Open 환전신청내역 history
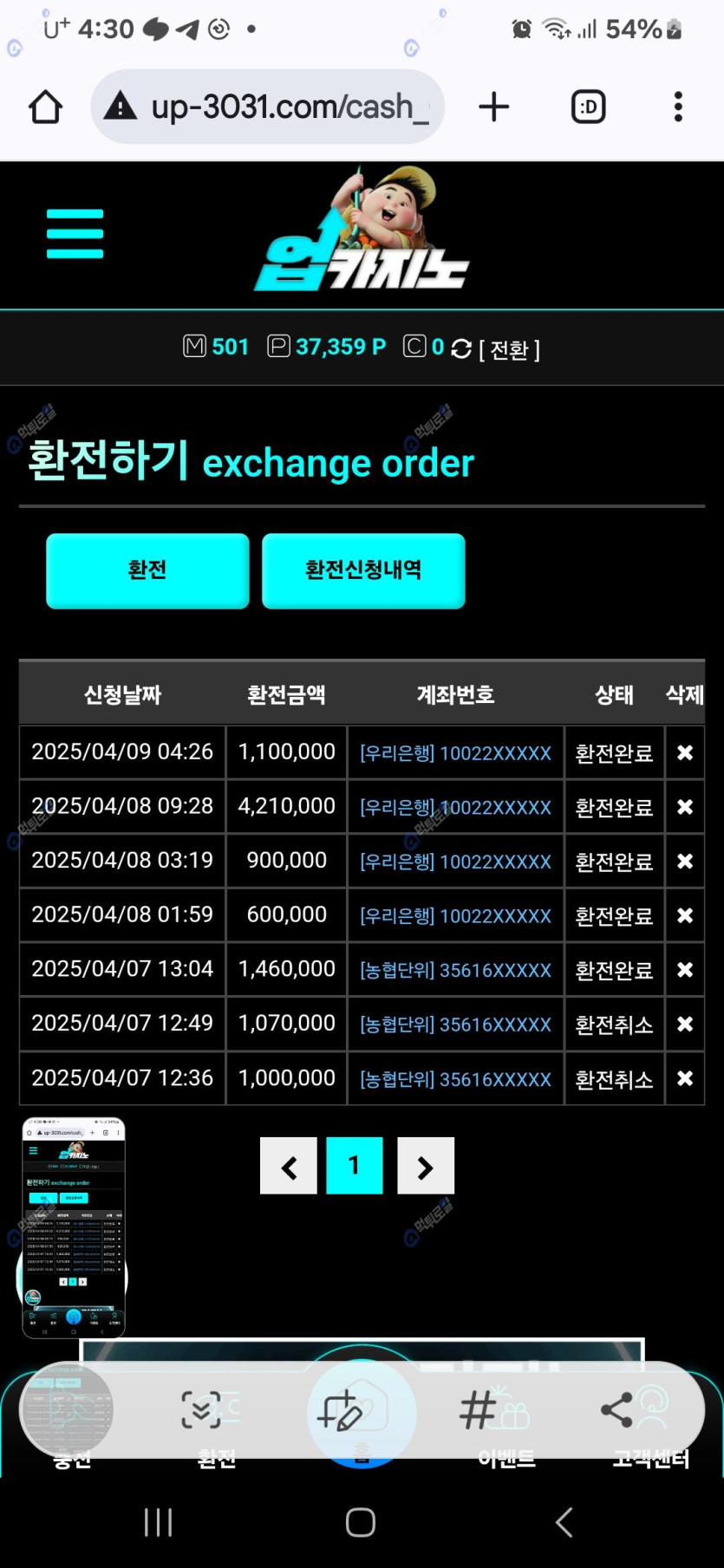The height and width of the screenshot is (1568, 724). coord(363,570)
